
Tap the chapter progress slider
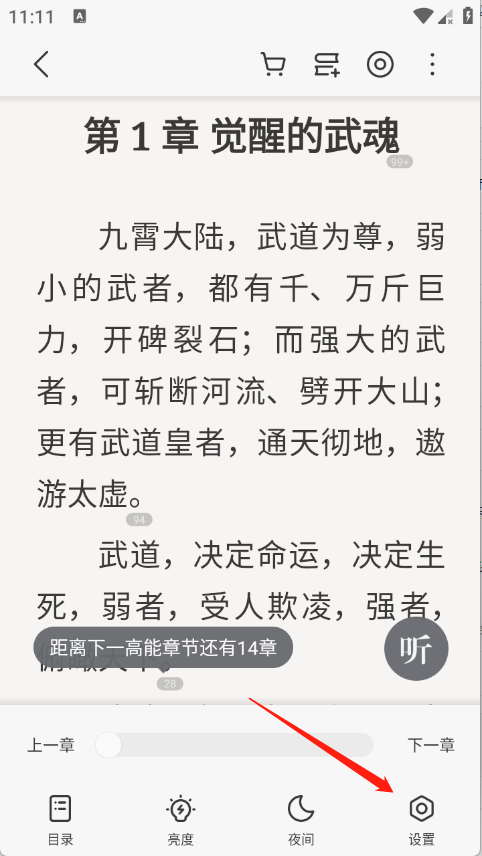235,745
